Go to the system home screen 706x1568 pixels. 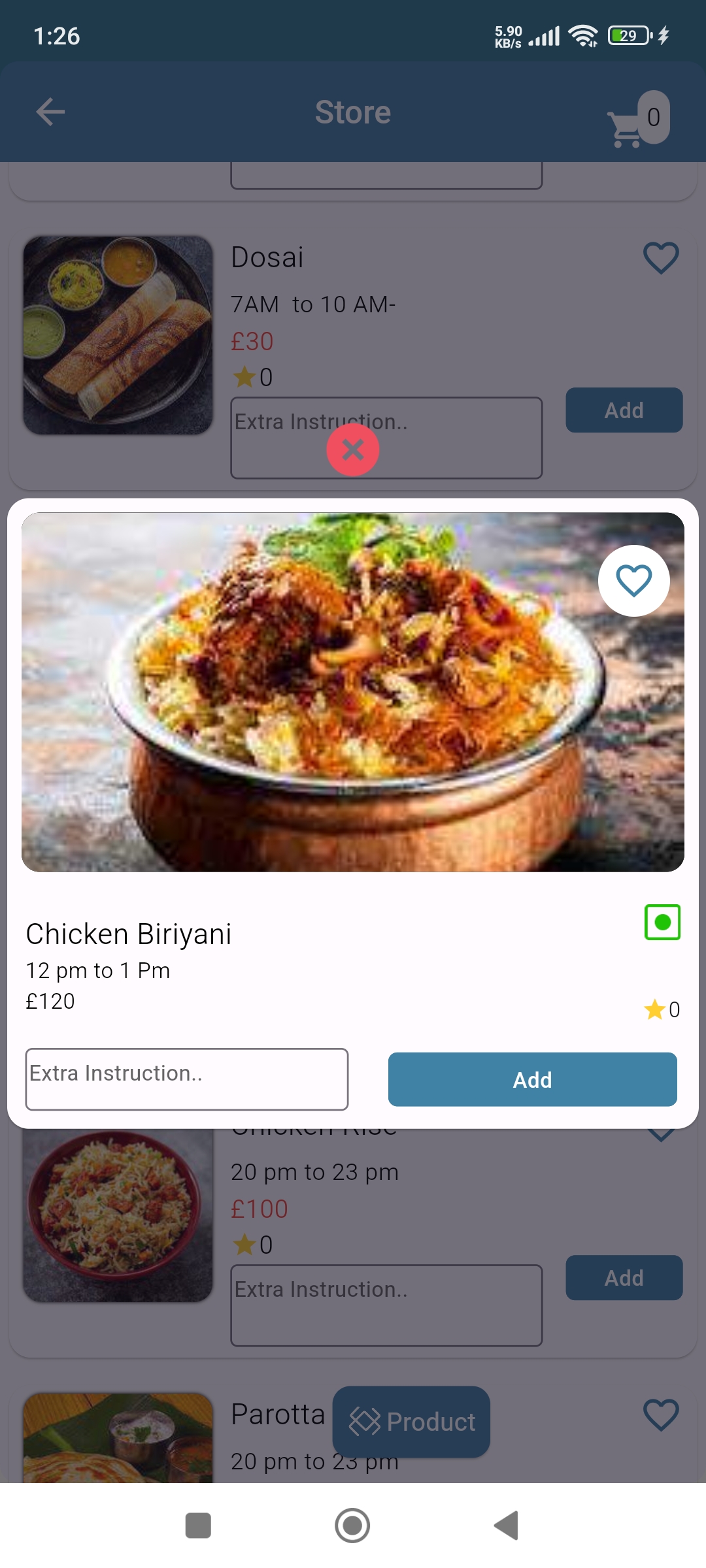click(352, 1526)
